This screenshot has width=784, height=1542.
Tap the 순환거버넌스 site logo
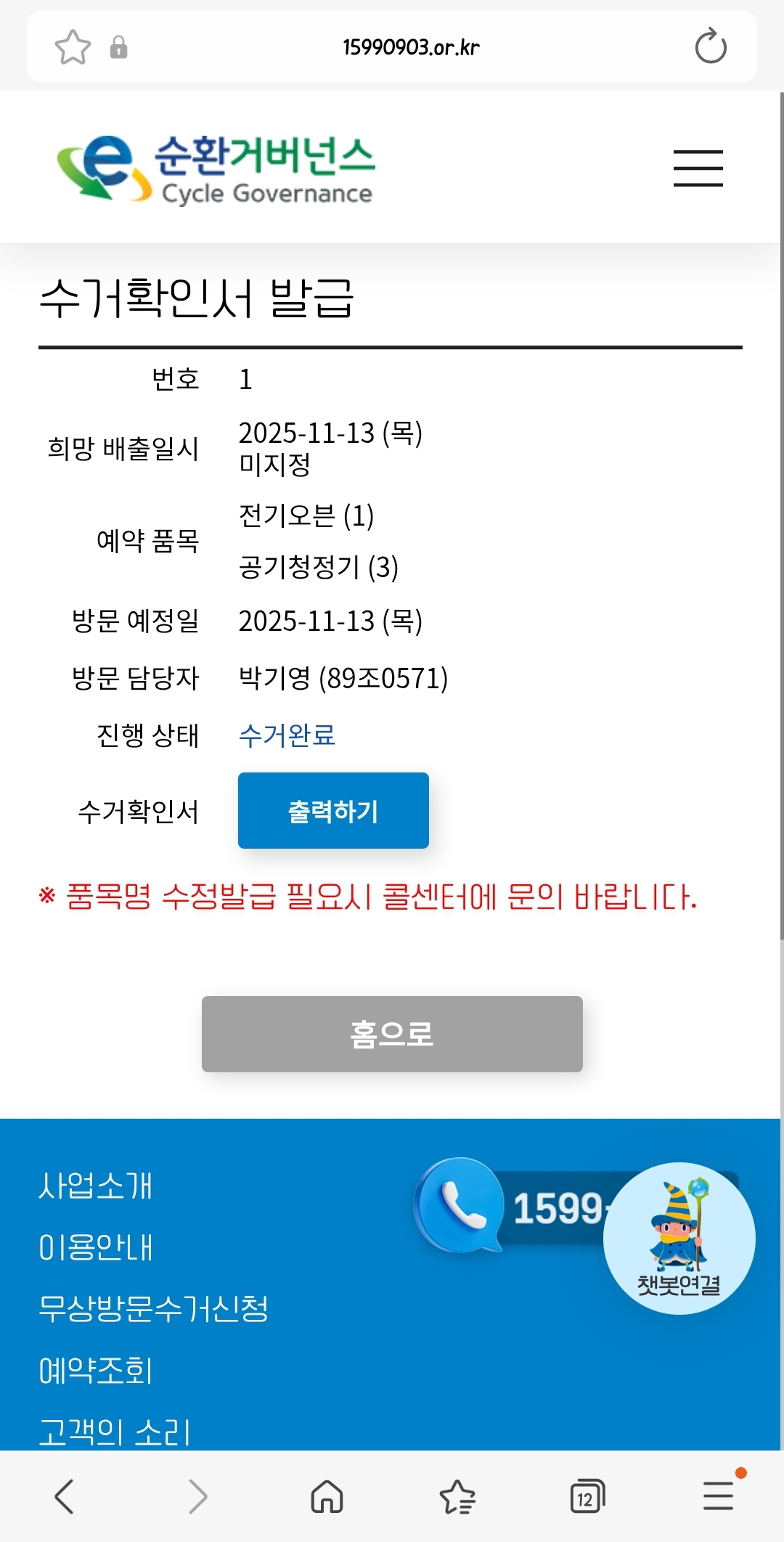216,170
